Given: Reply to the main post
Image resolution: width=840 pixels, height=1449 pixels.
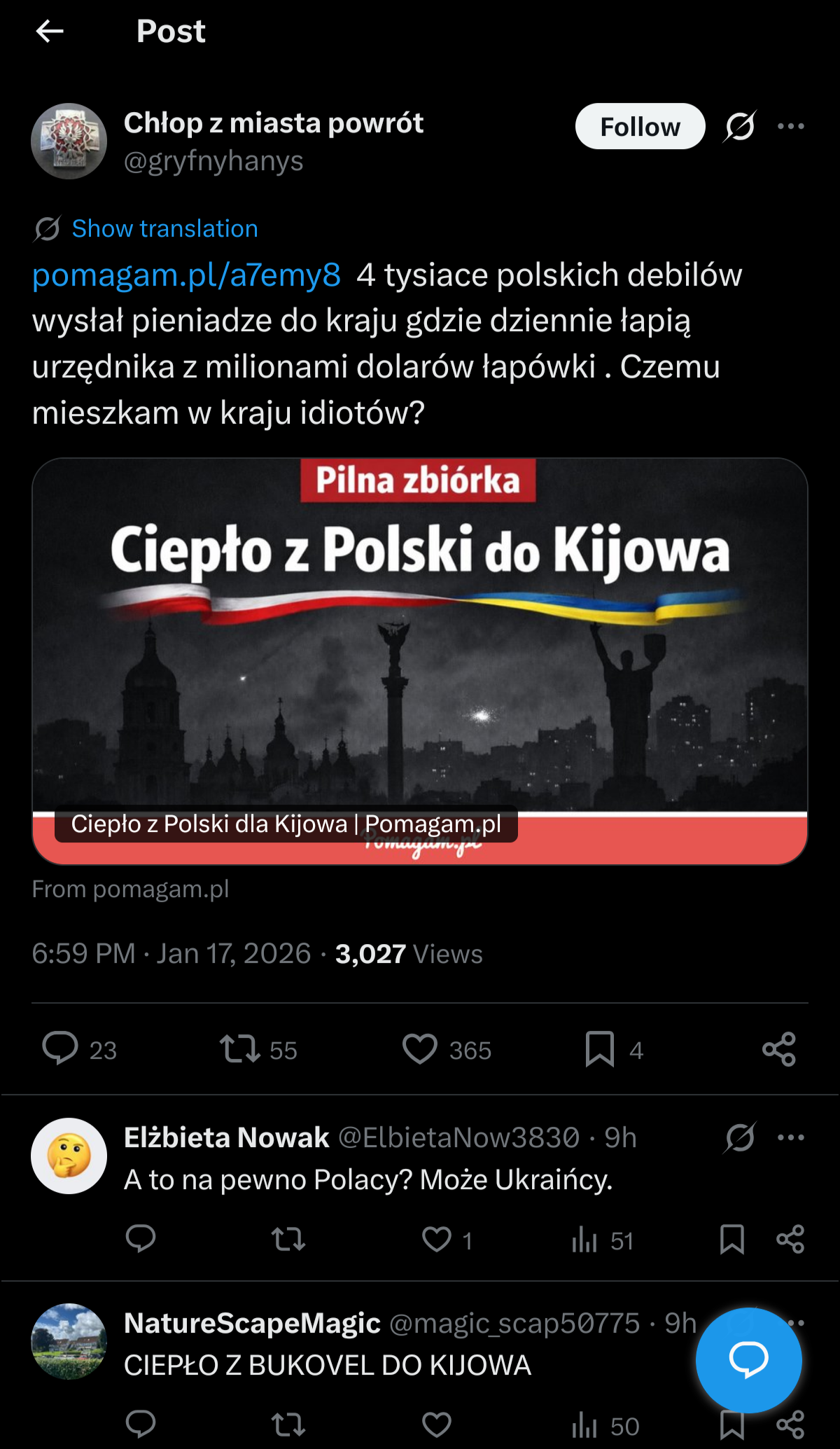Looking at the screenshot, I should 60,1048.
